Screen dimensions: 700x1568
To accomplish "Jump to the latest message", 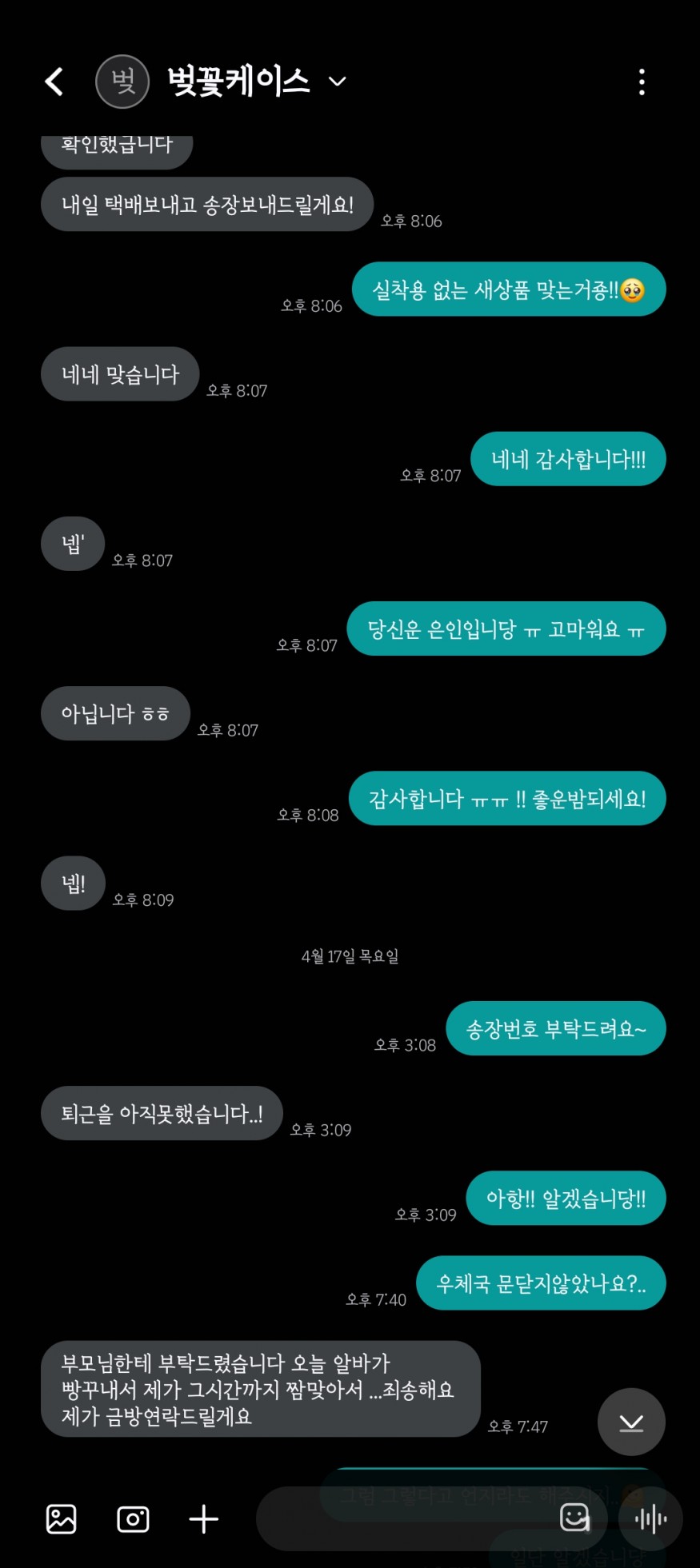I will pos(631,1422).
